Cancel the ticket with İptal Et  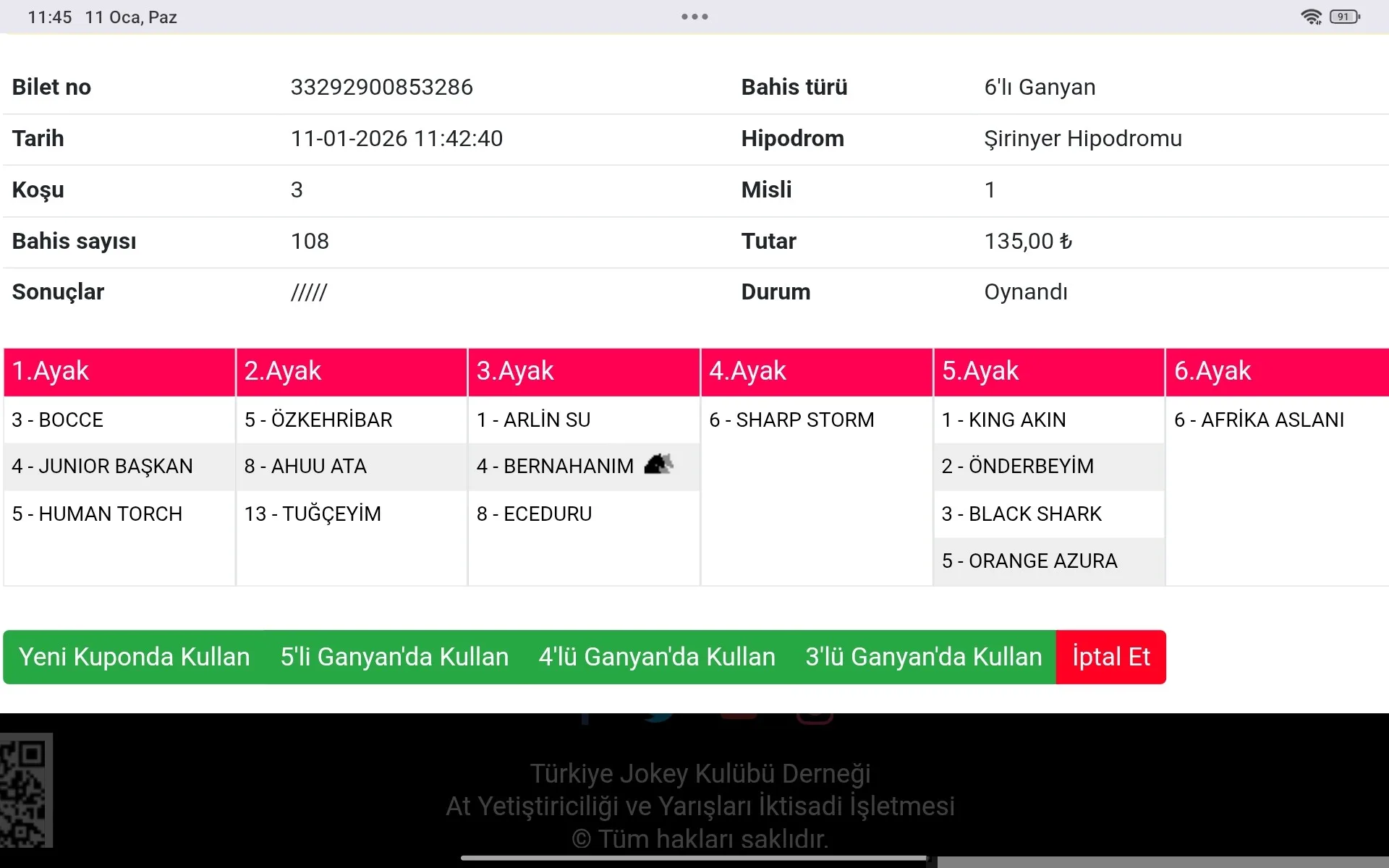(x=1110, y=657)
